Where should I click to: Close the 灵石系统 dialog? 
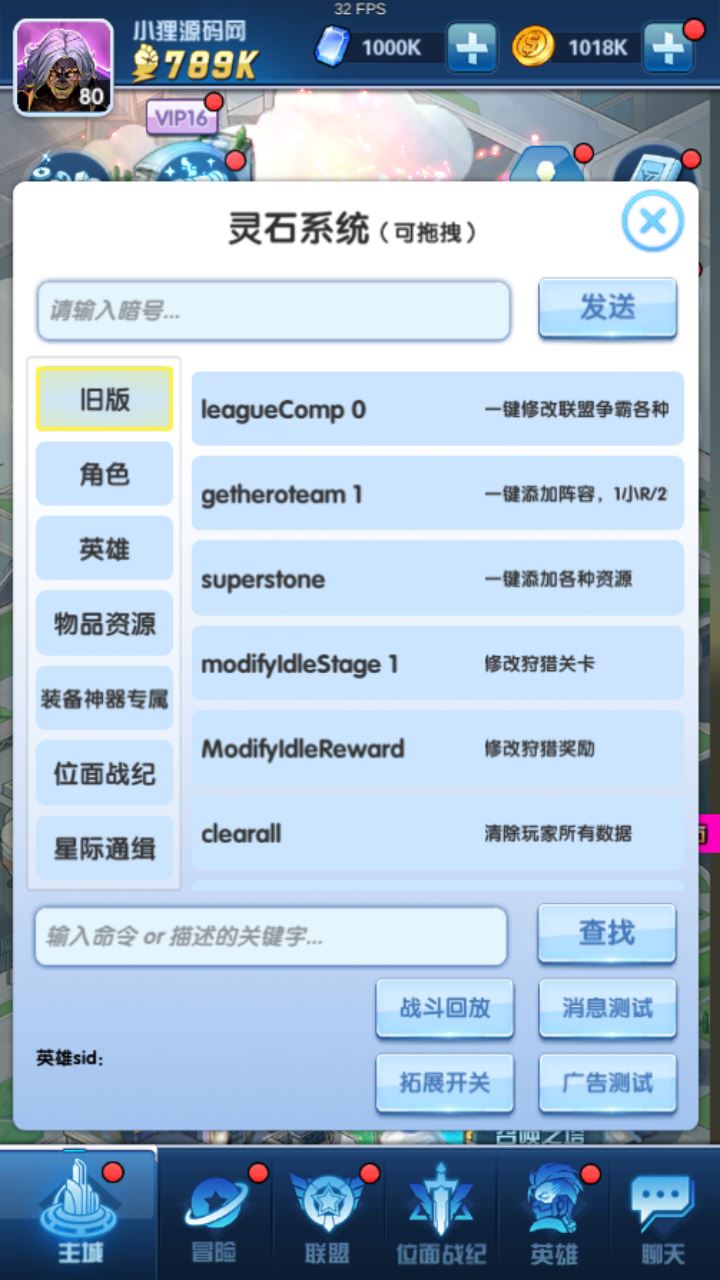(x=652, y=221)
